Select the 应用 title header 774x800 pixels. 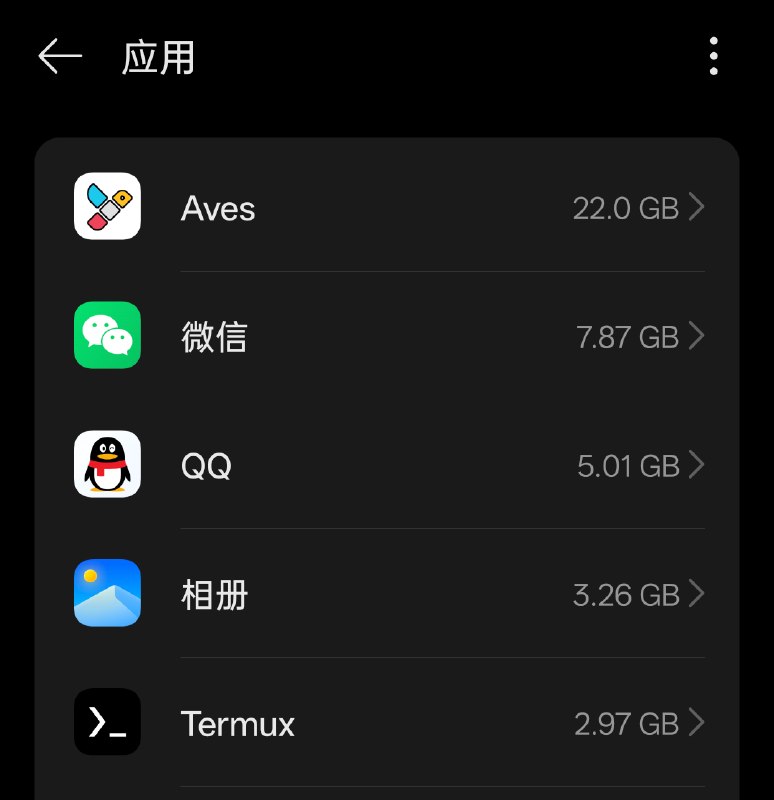click(159, 58)
